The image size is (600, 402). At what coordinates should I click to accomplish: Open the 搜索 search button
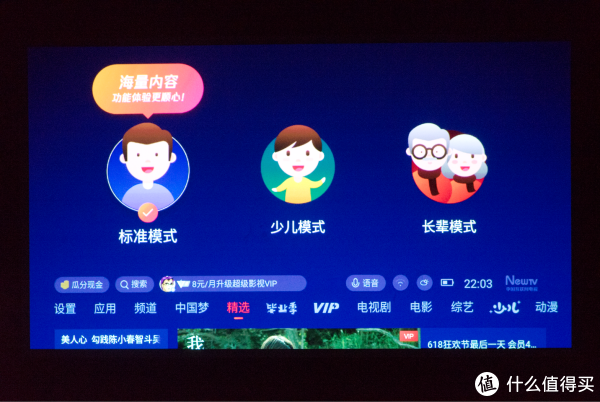point(134,284)
